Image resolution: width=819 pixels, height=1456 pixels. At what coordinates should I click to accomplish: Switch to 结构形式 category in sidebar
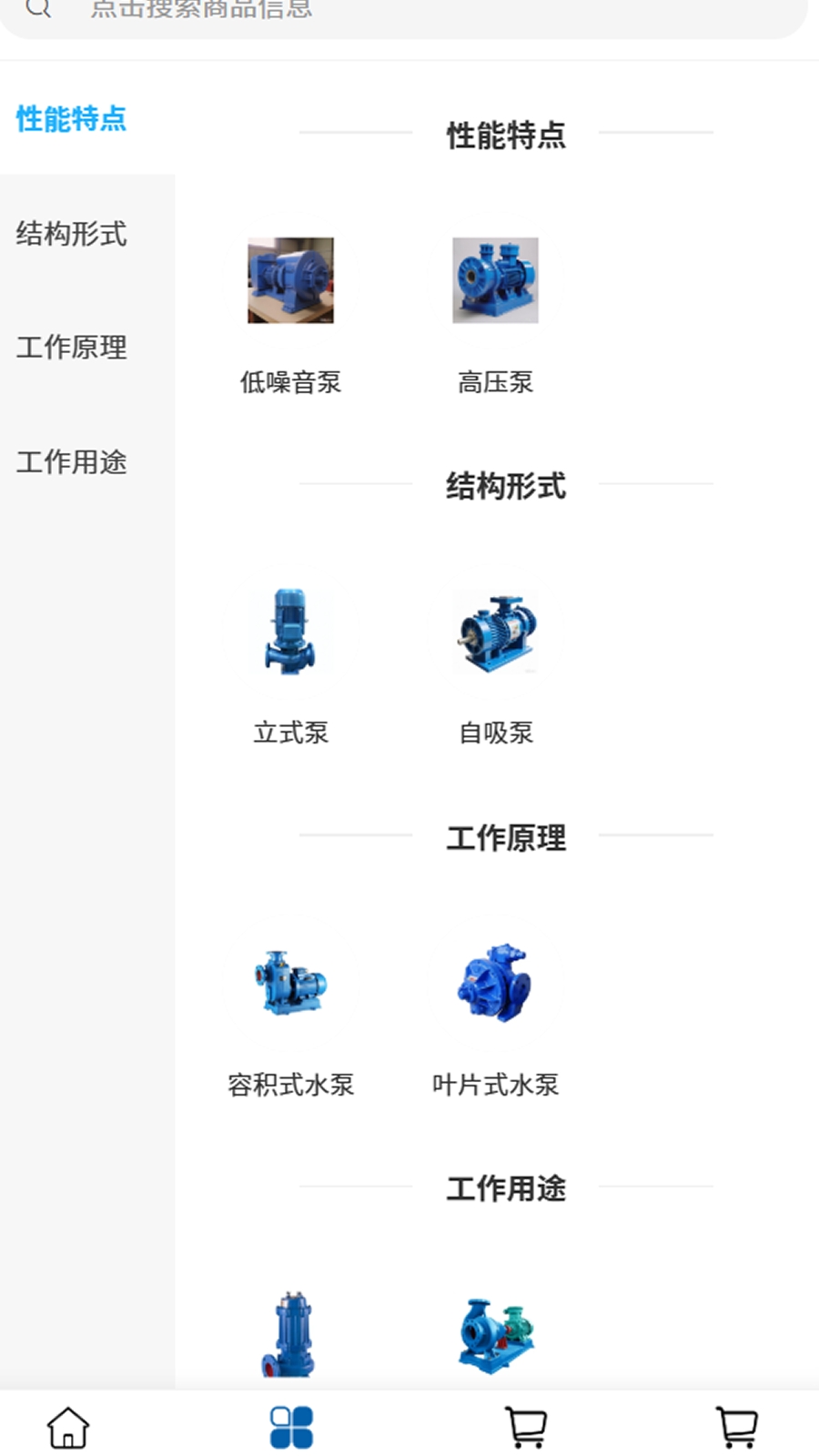tap(71, 233)
